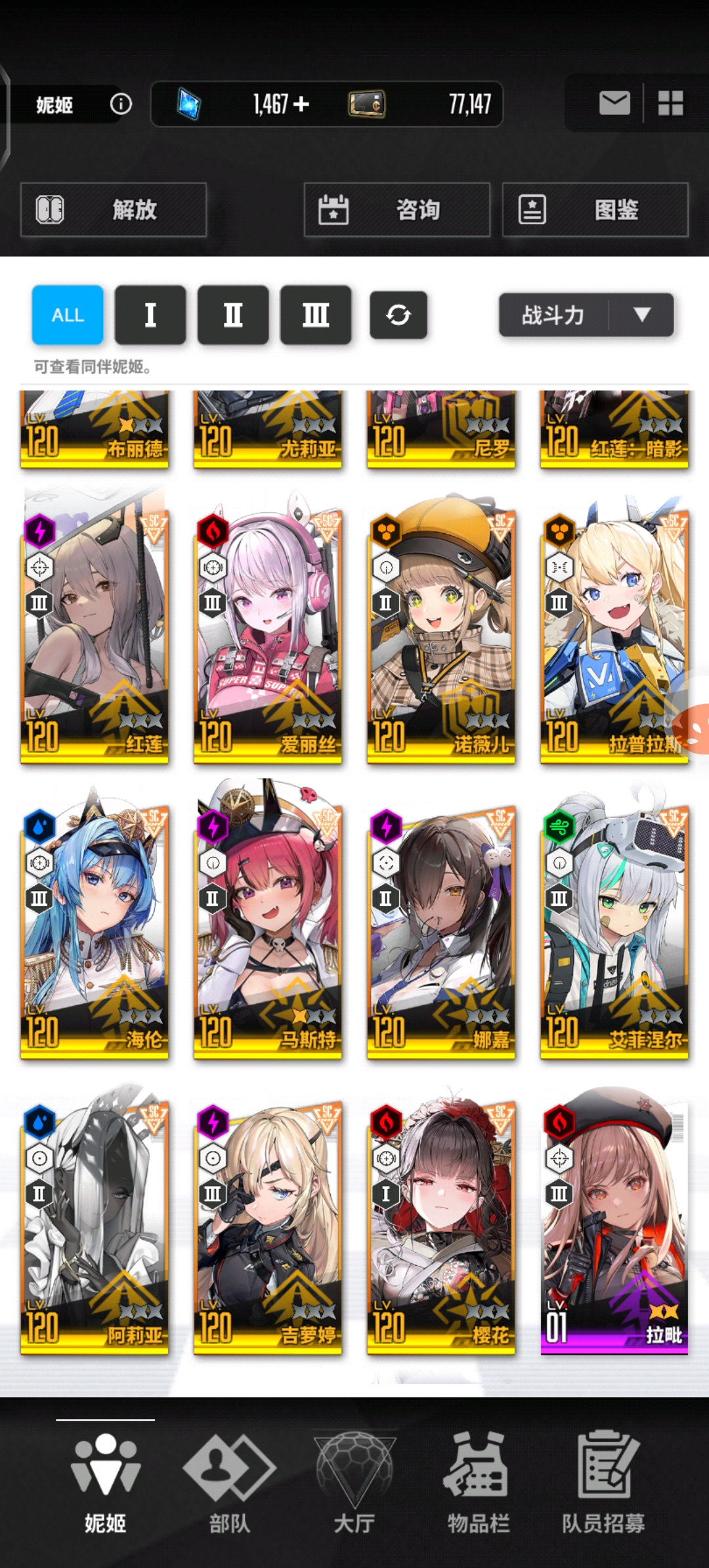Select the ALL filter
709x1568 pixels.
[68, 315]
